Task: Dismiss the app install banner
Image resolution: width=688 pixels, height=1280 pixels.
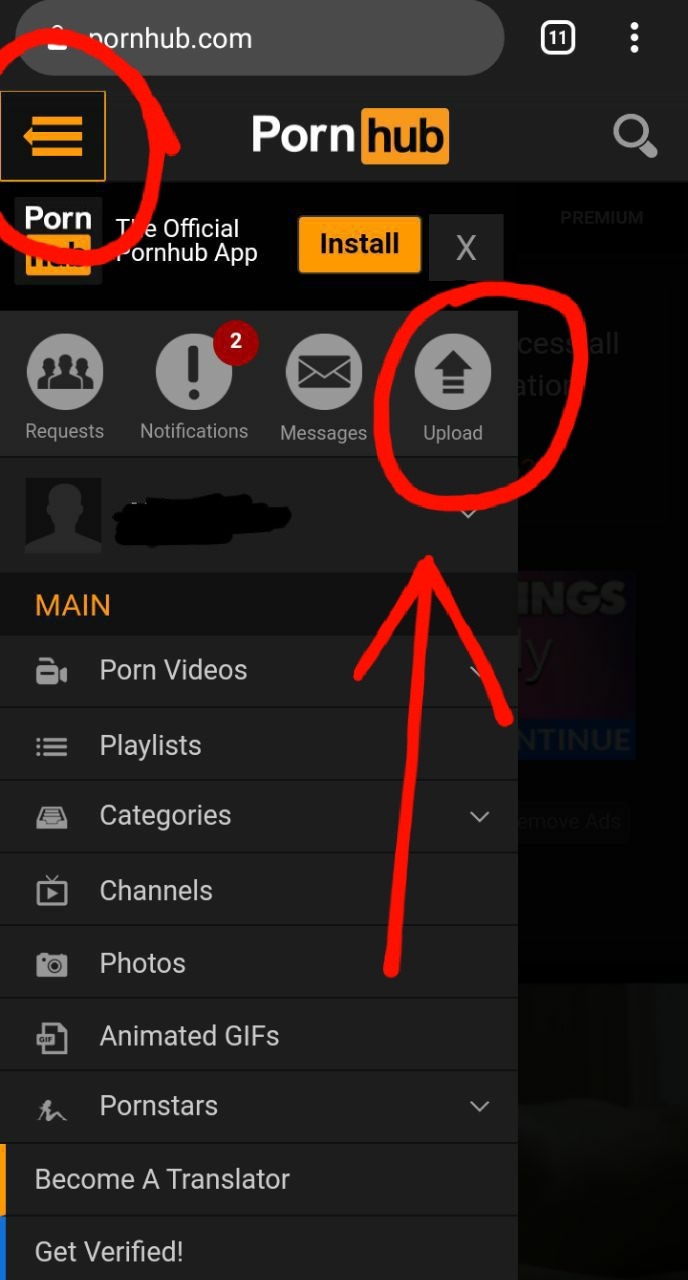Action: pyautogui.click(x=466, y=247)
